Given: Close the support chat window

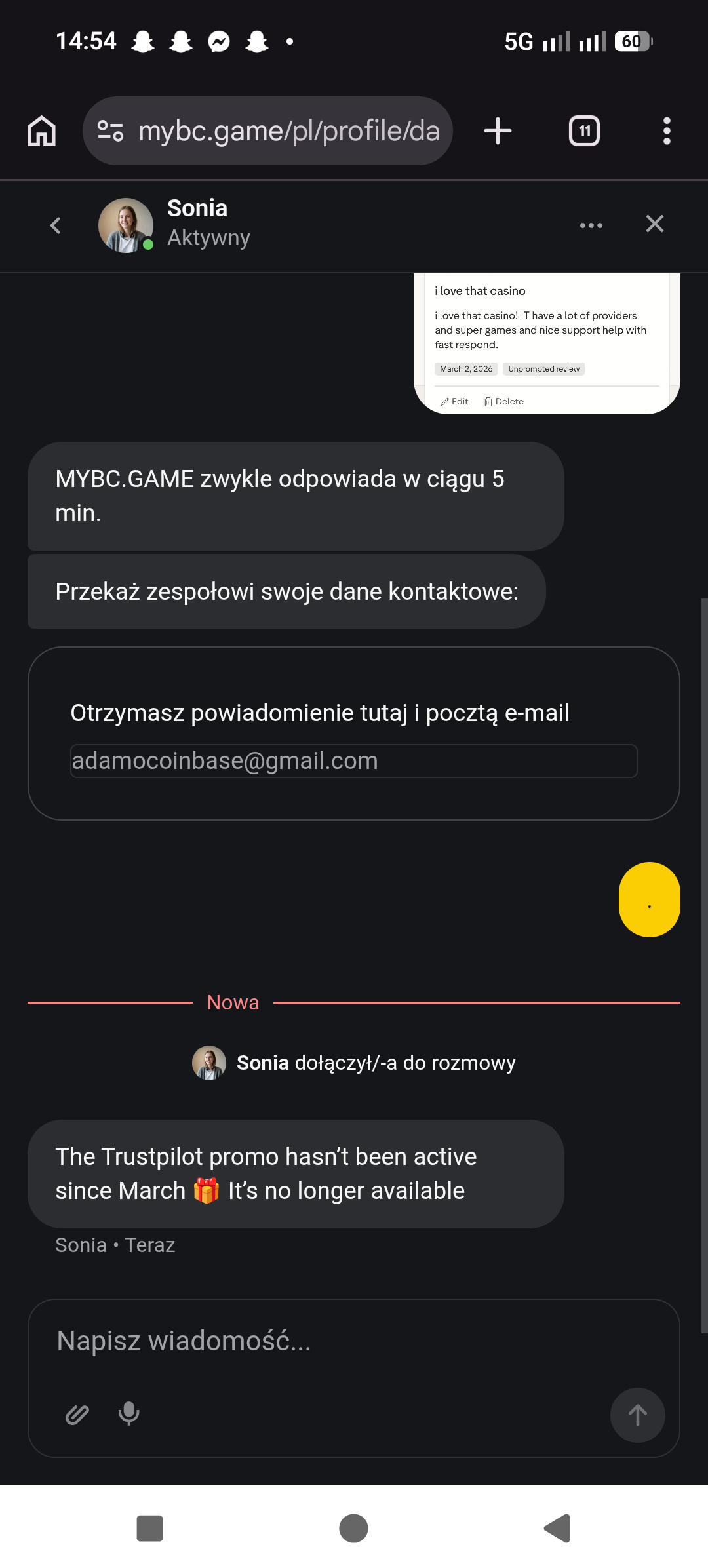Looking at the screenshot, I should [x=654, y=224].
